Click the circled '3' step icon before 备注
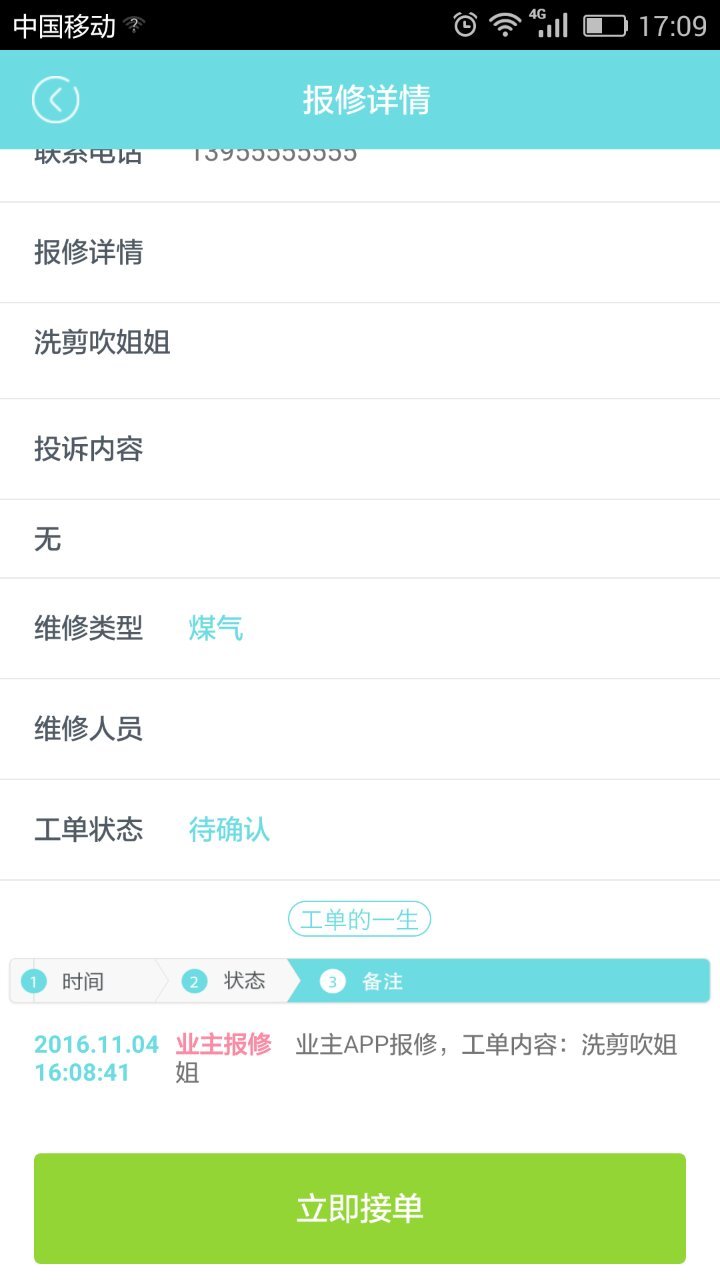The height and width of the screenshot is (1280, 720). (x=330, y=981)
